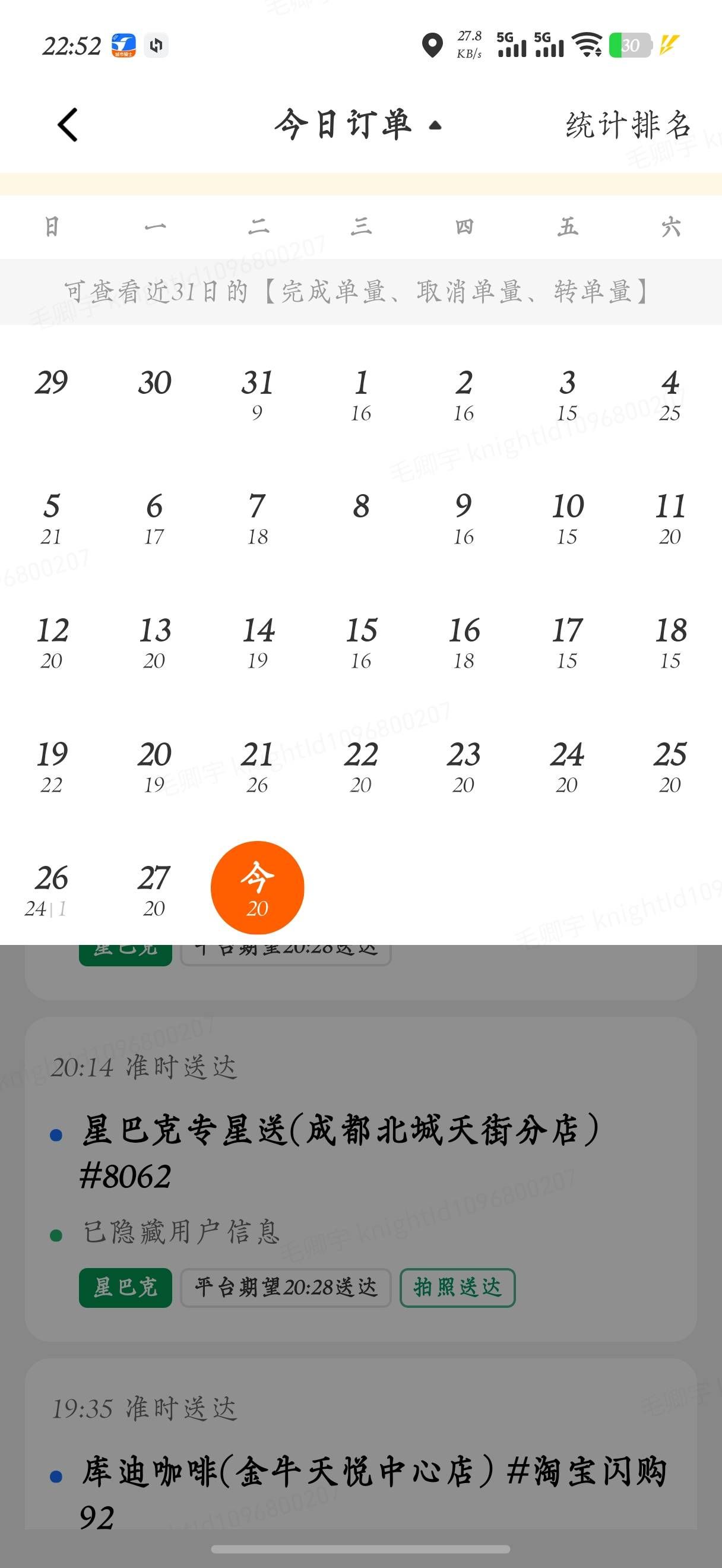Select the 27th with 20 orders
The image size is (722, 1568).
(x=154, y=889)
